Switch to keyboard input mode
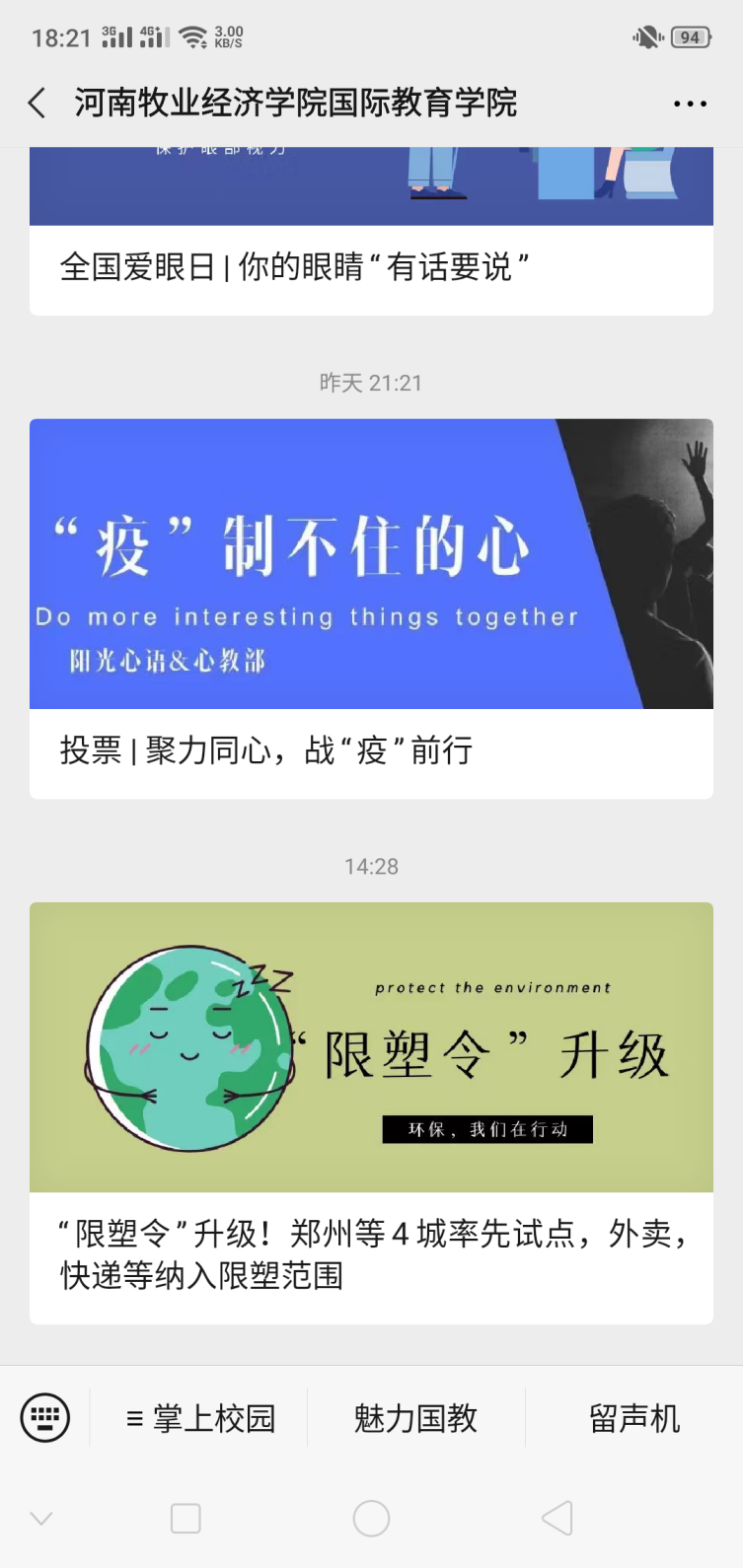The image size is (743, 1568). [45, 1418]
